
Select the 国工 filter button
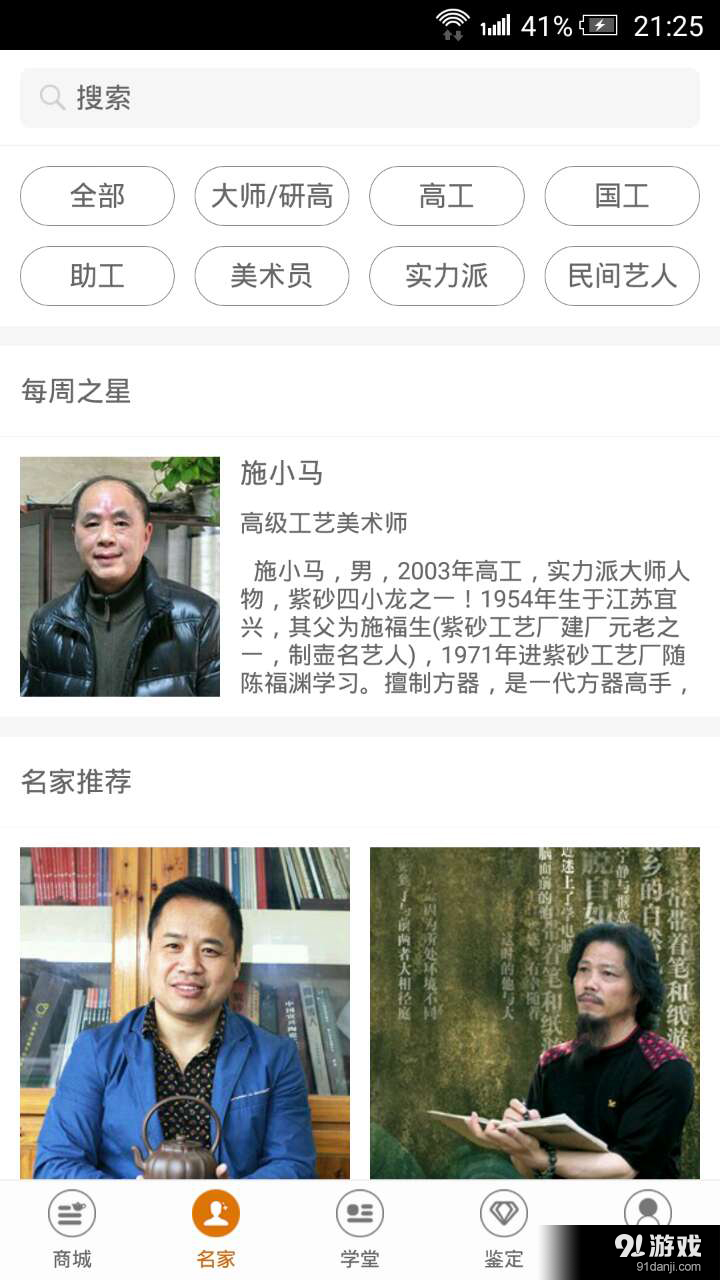(x=622, y=196)
